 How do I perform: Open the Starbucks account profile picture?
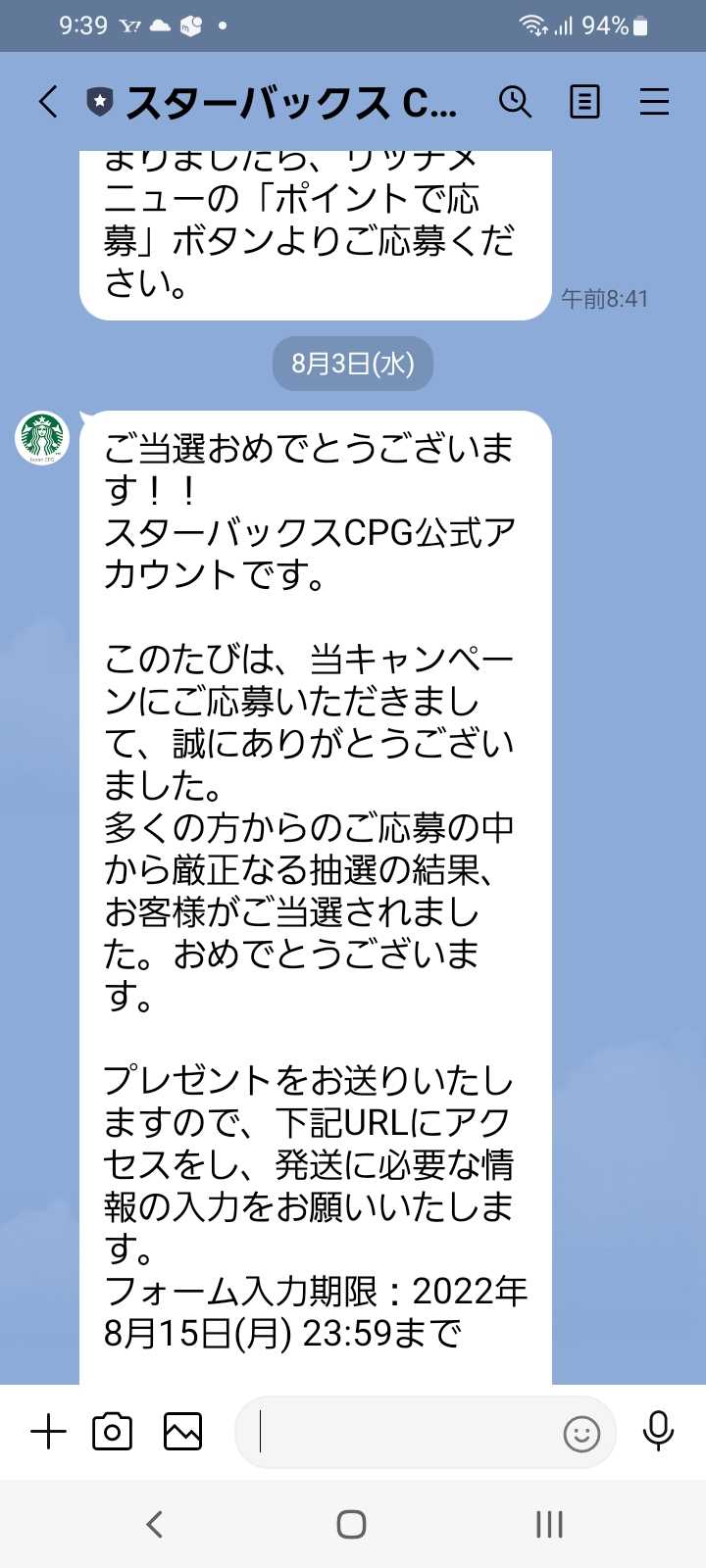[42, 437]
